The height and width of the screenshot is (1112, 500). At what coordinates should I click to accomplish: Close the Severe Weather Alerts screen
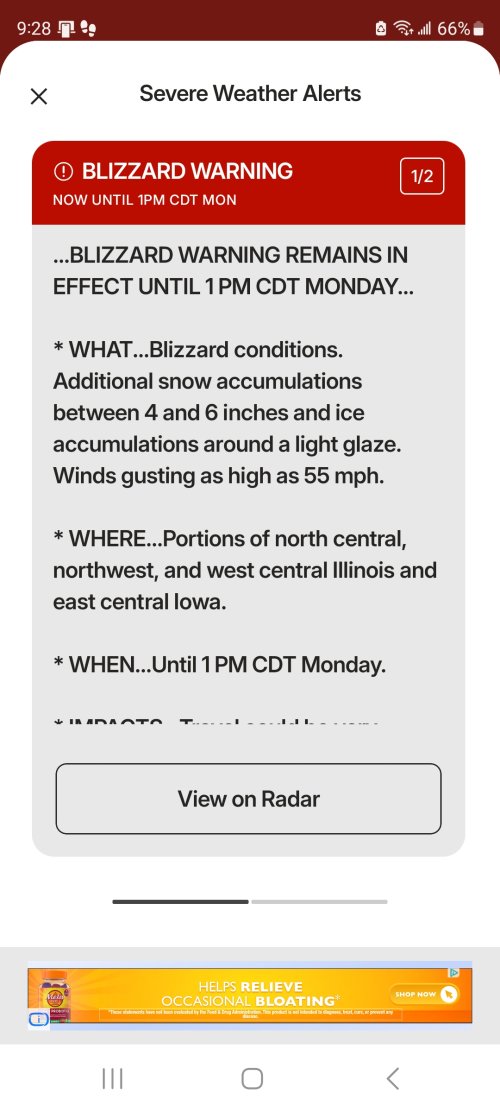(39, 96)
